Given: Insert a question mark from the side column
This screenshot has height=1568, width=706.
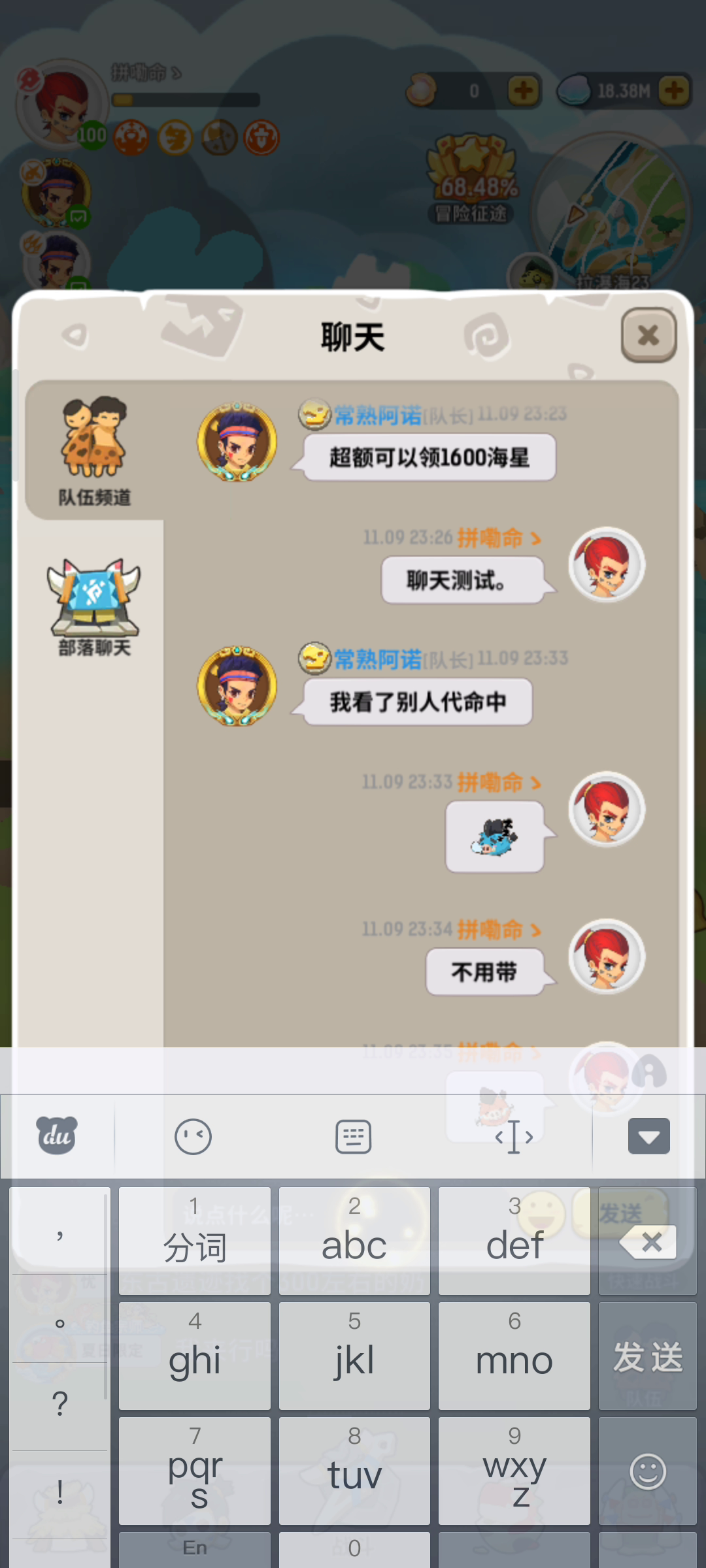Looking at the screenshot, I should click(59, 1404).
